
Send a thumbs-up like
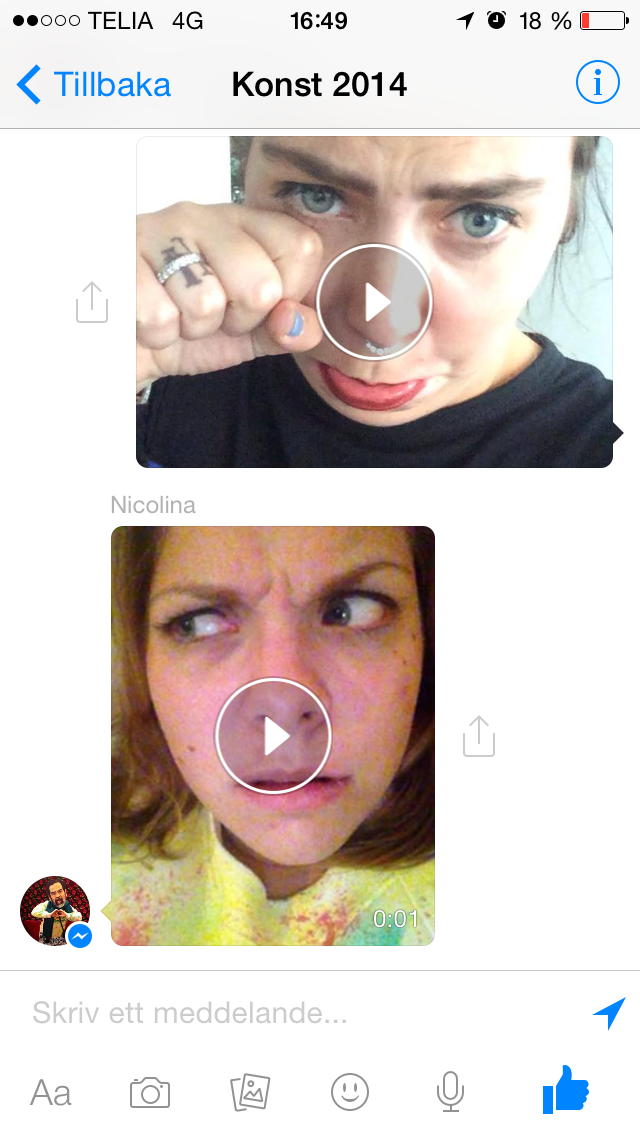(566, 1090)
